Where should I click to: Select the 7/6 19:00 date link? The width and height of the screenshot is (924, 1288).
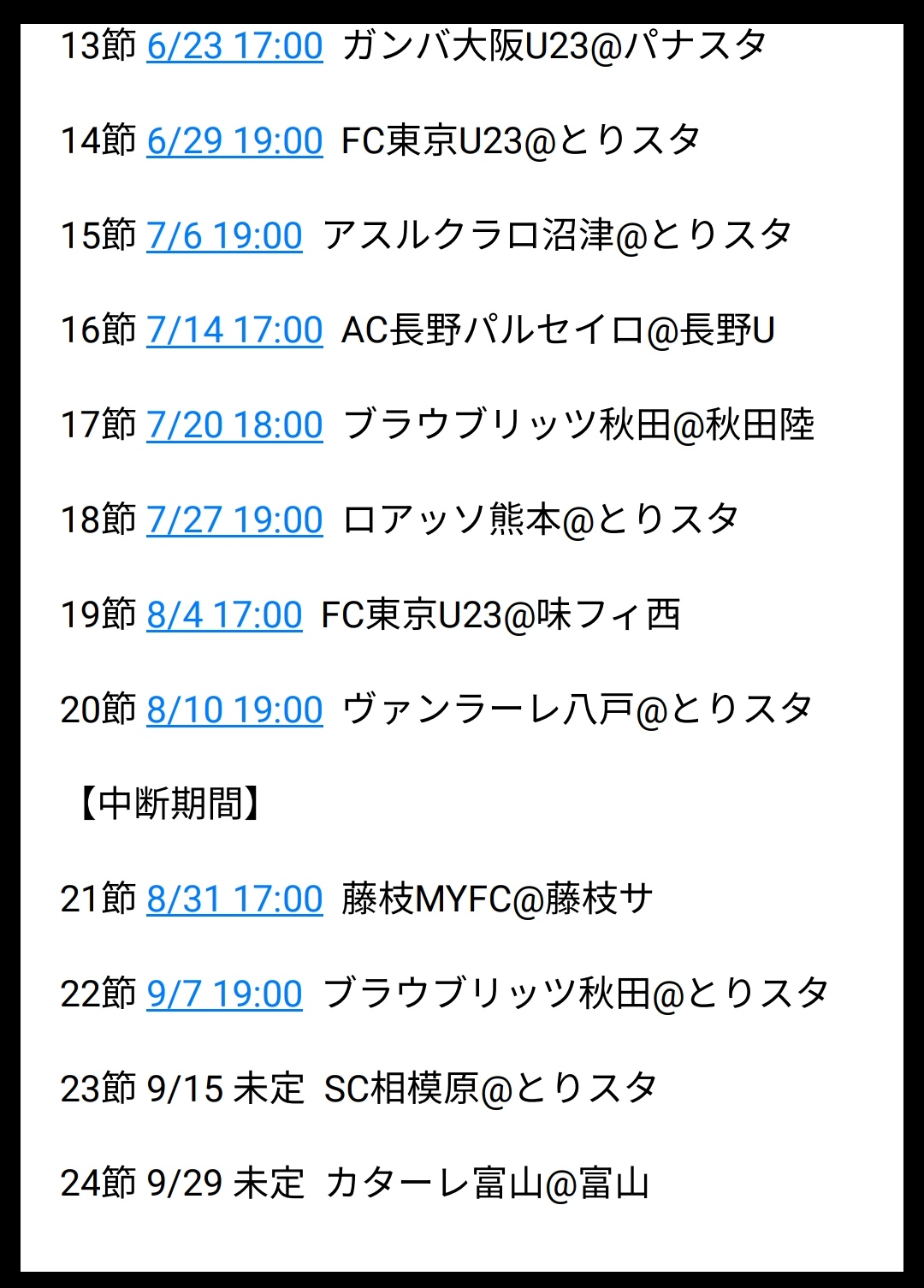[224, 236]
